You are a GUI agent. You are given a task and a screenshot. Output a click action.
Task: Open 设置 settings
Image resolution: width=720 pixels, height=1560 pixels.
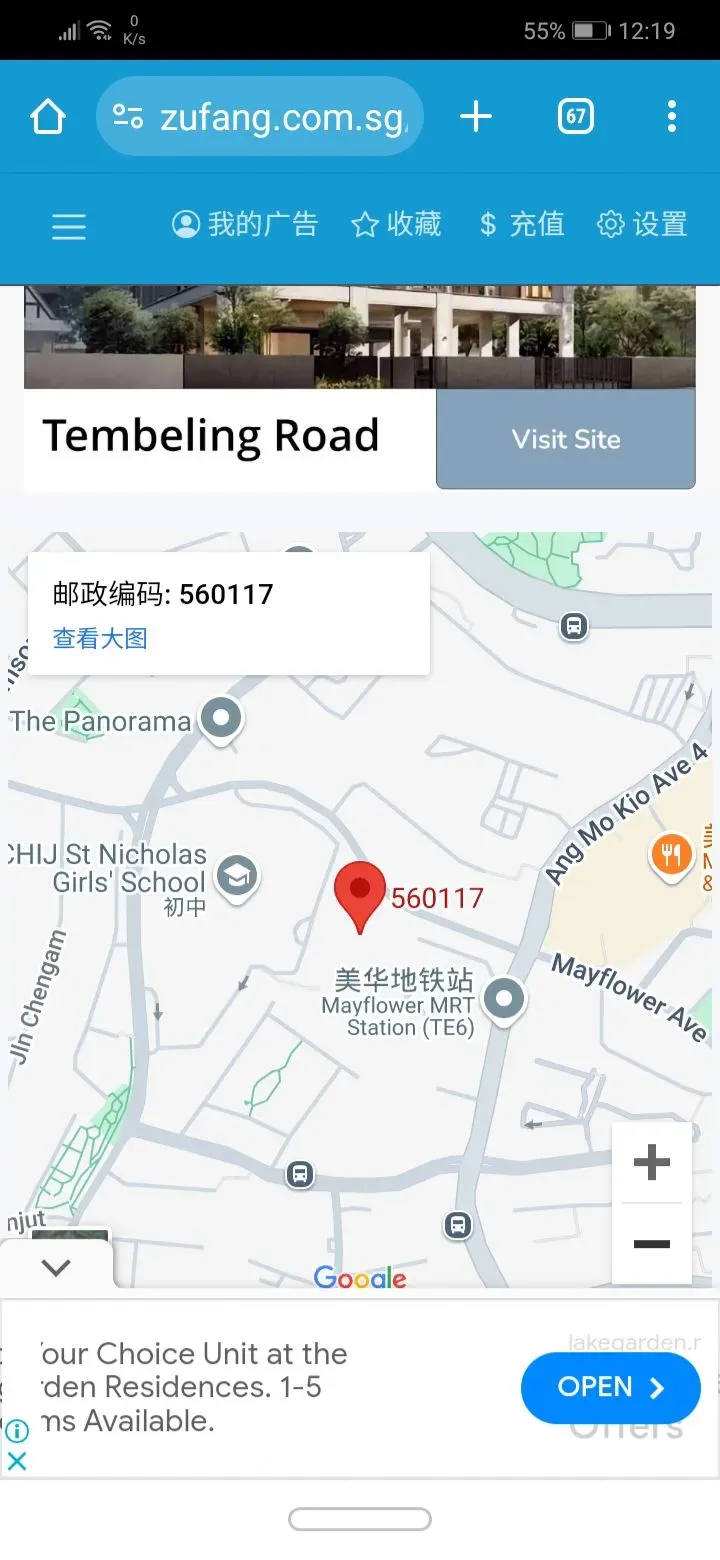point(642,224)
